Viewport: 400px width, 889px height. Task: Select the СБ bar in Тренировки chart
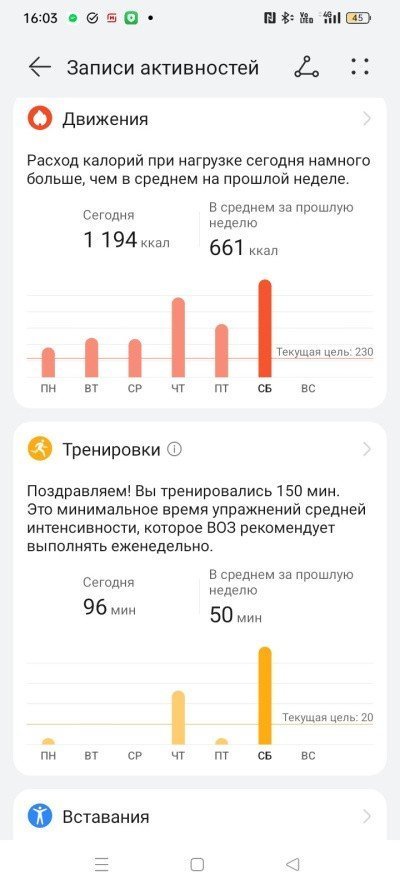tap(265, 696)
